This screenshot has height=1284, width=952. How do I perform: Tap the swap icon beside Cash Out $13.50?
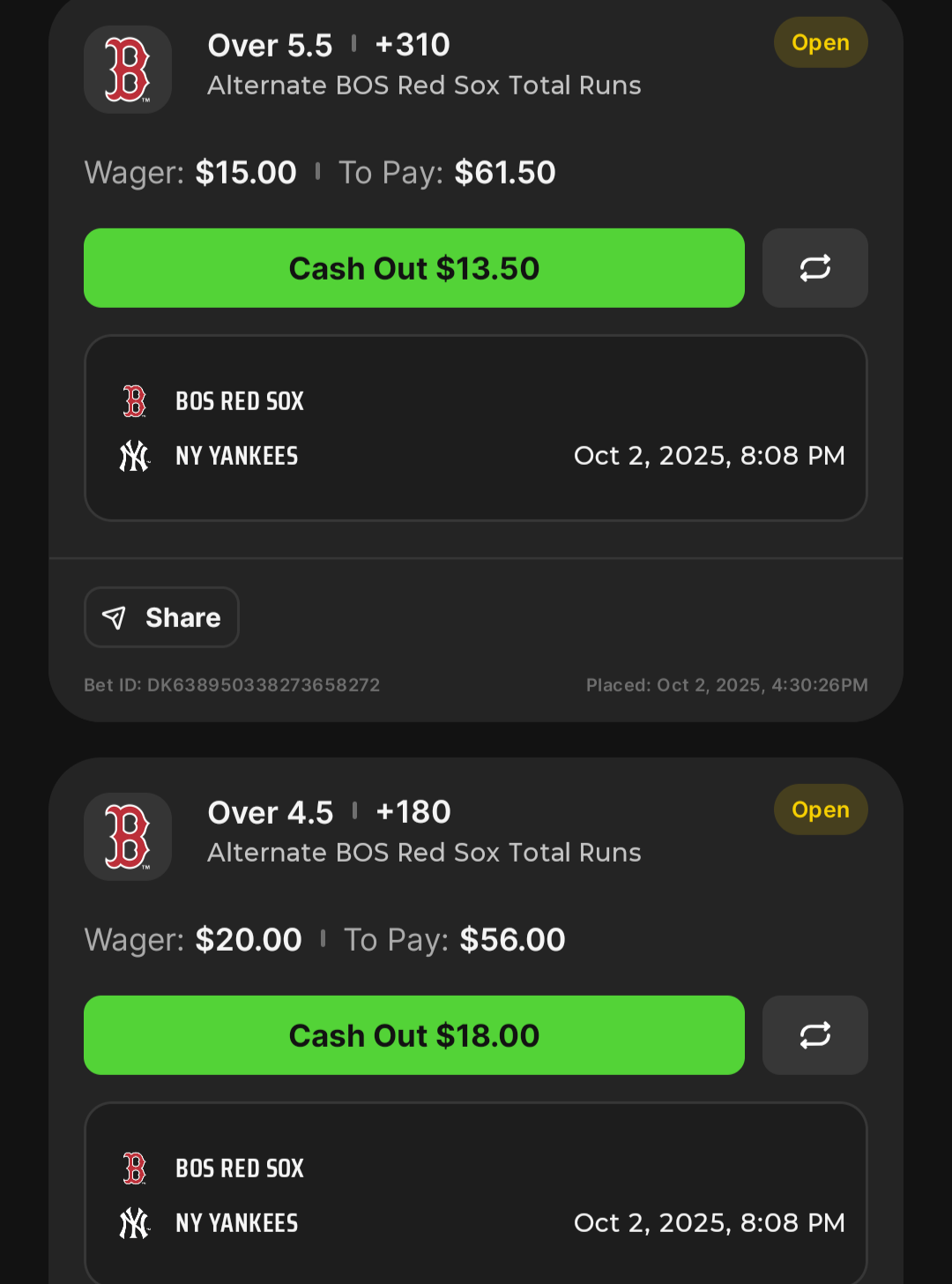[x=814, y=268]
